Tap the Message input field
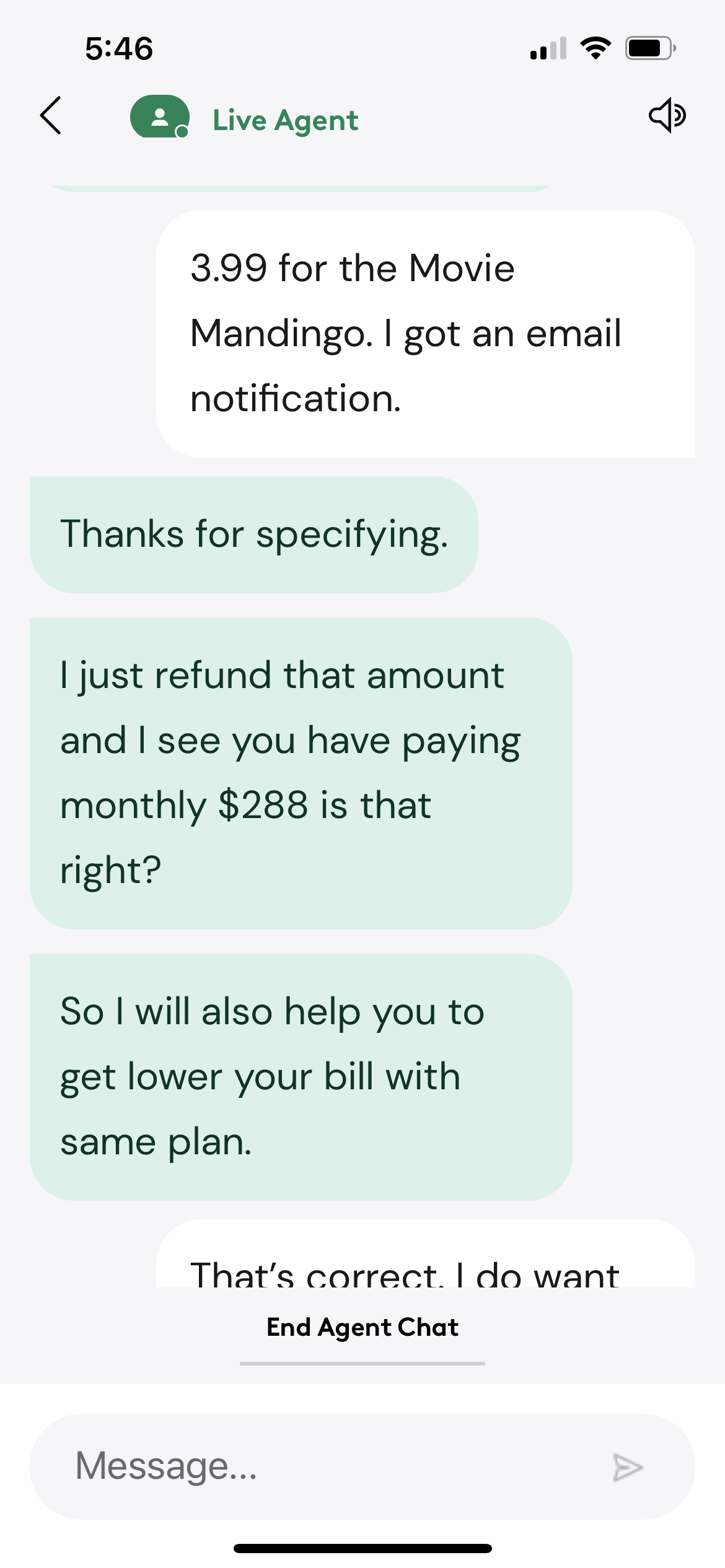 [310, 1468]
